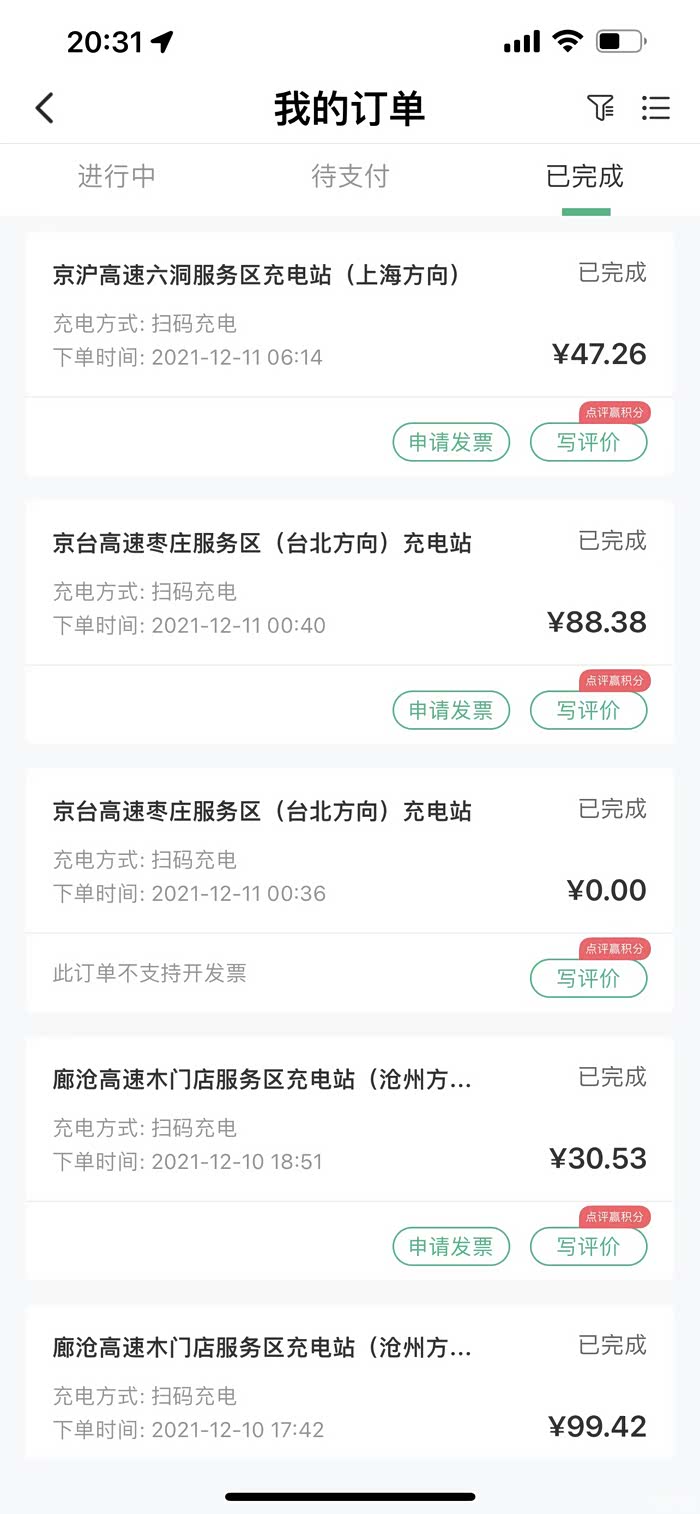The width and height of the screenshot is (700, 1514).
Task: Select the 已完成 tab
Action: pos(585,177)
